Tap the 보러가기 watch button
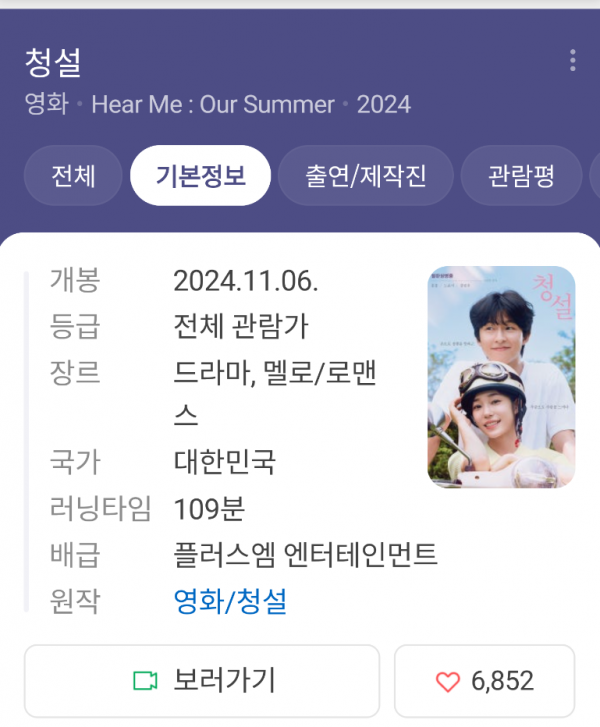 pos(202,681)
